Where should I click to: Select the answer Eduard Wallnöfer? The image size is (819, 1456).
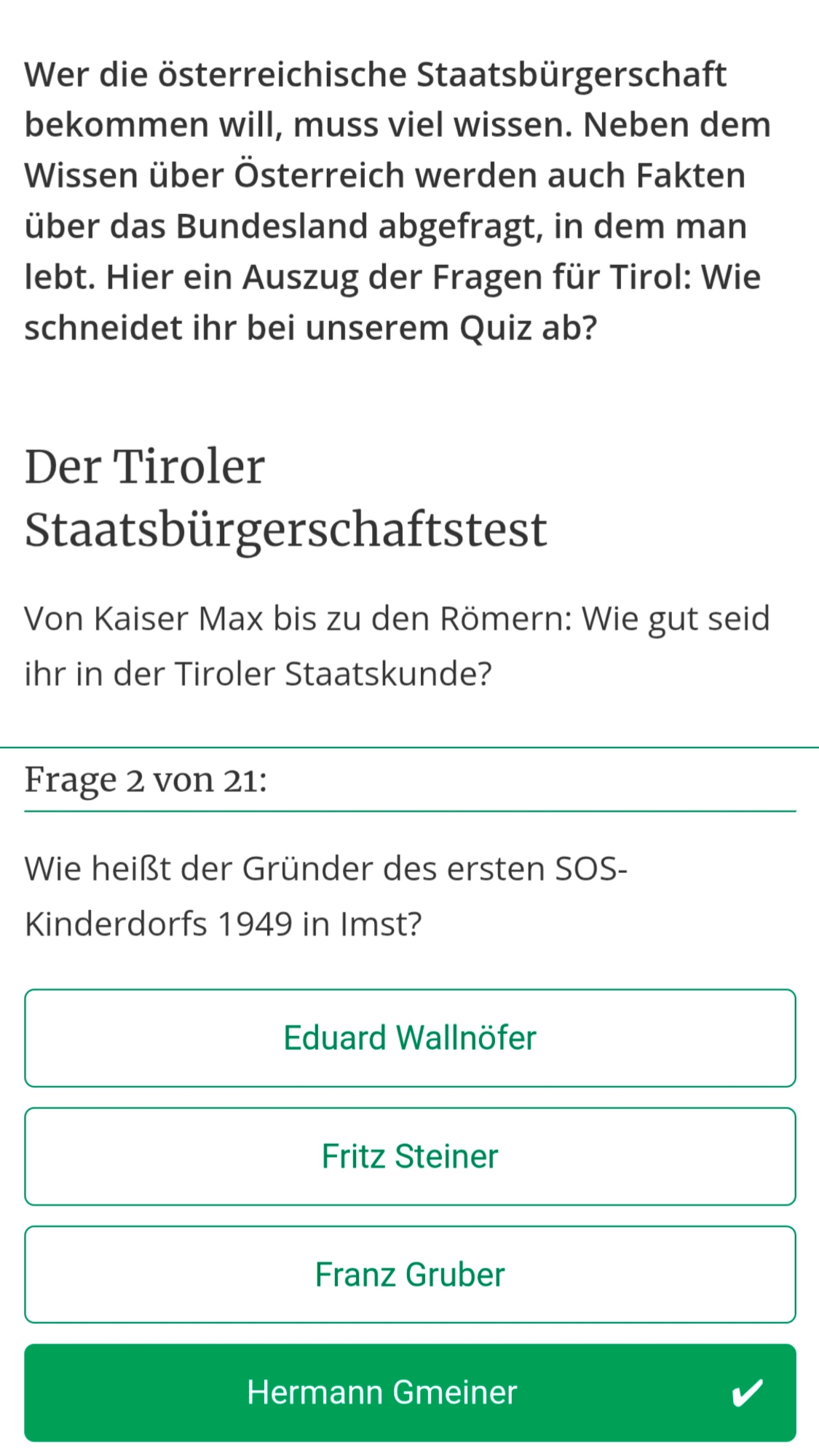click(409, 1037)
